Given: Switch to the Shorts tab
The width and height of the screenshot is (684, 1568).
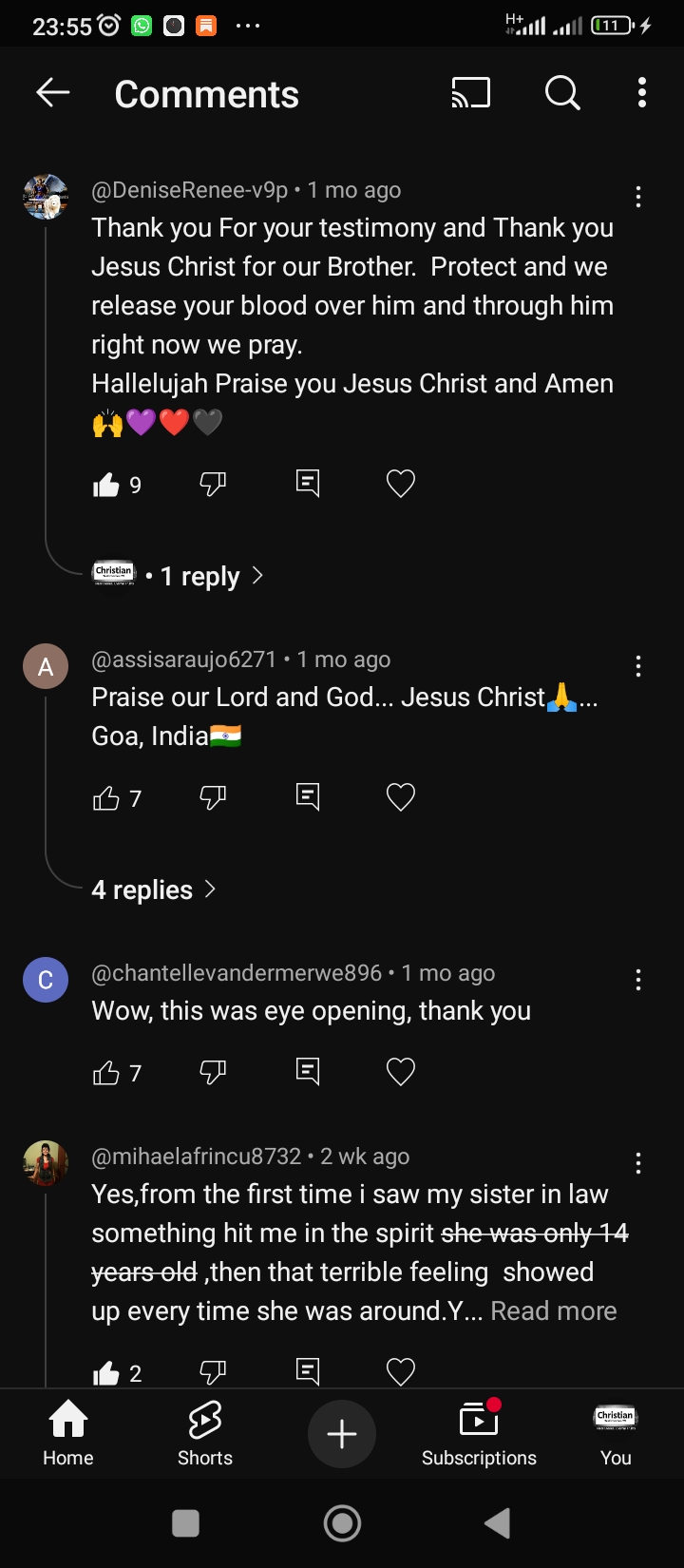Looking at the screenshot, I should click(x=205, y=1433).
